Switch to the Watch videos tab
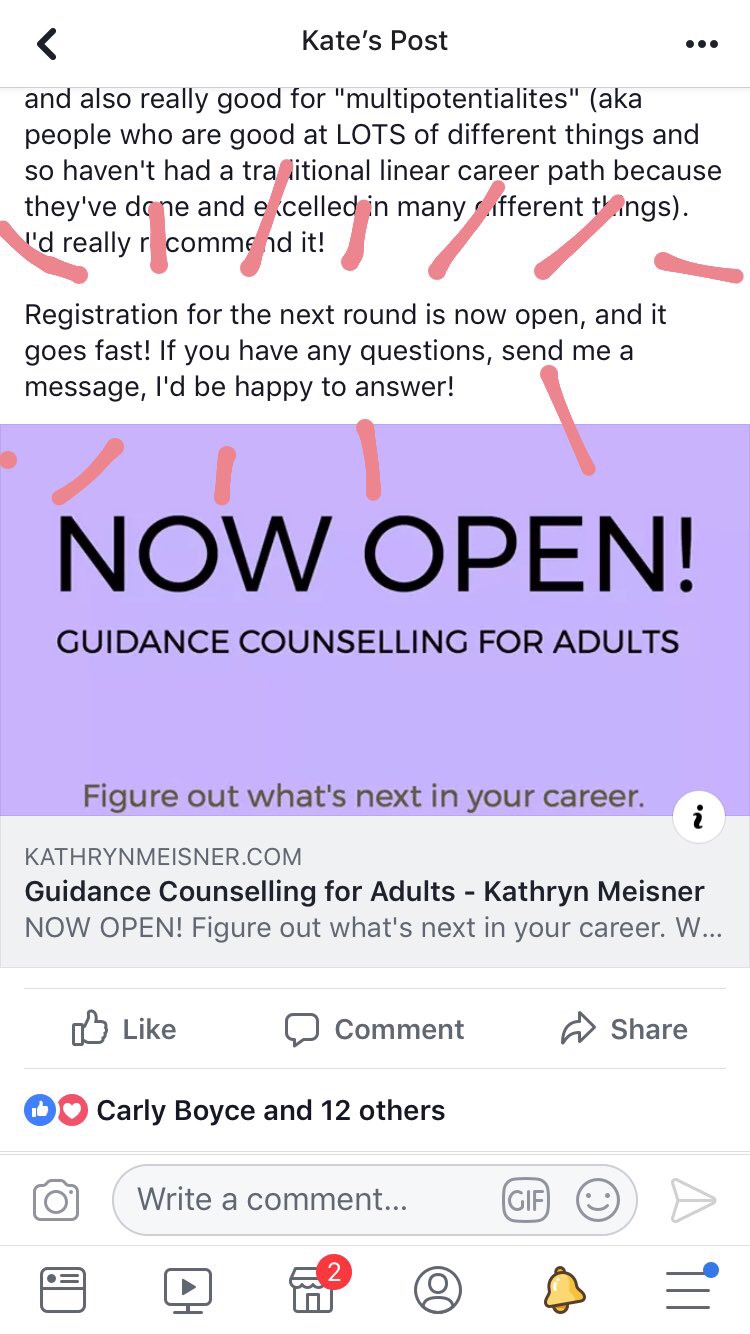The height and width of the screenshot is (1334, 750). pos(188,1289)
